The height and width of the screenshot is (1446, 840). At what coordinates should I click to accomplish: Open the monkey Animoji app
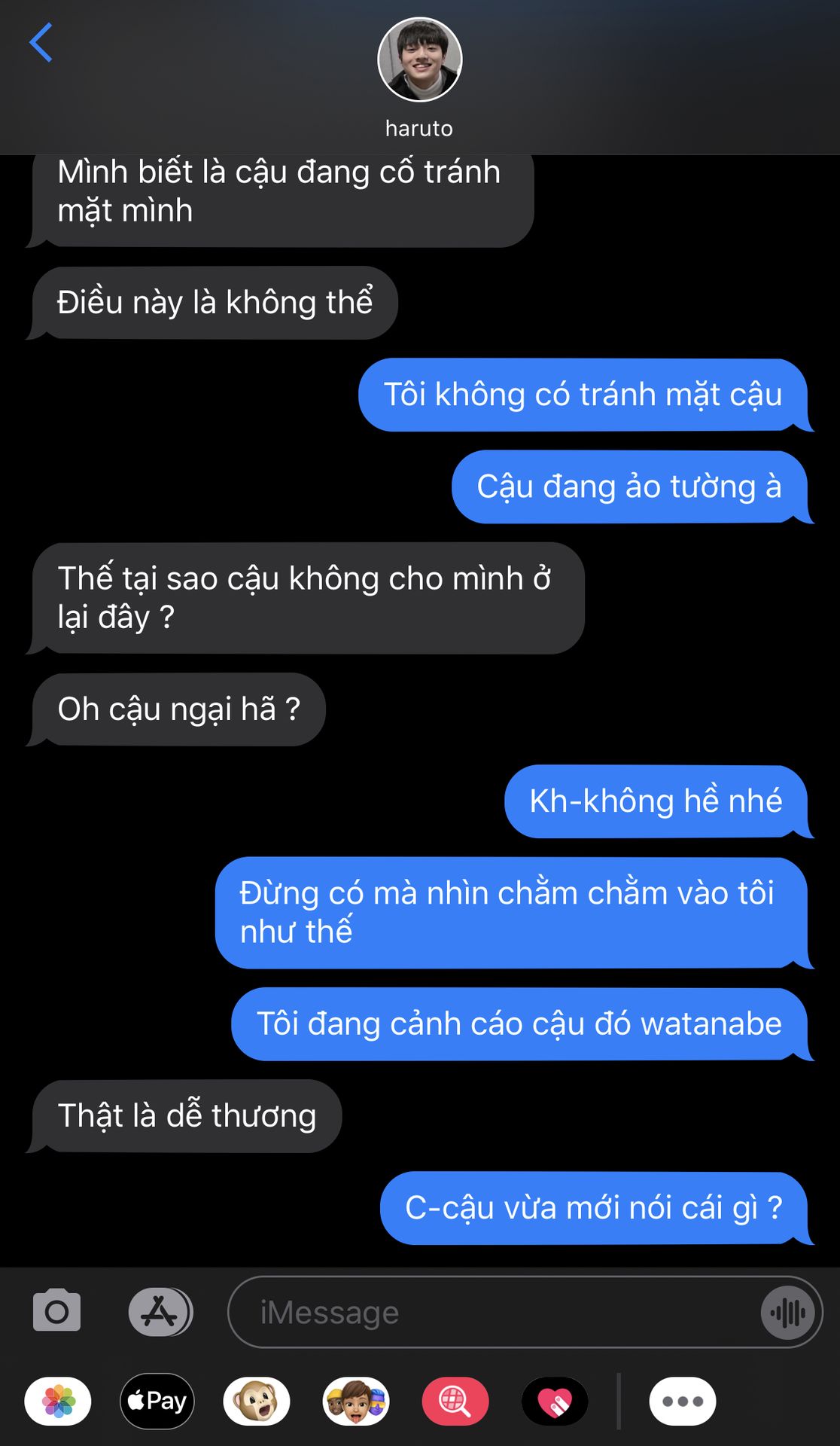[257, 1402]
